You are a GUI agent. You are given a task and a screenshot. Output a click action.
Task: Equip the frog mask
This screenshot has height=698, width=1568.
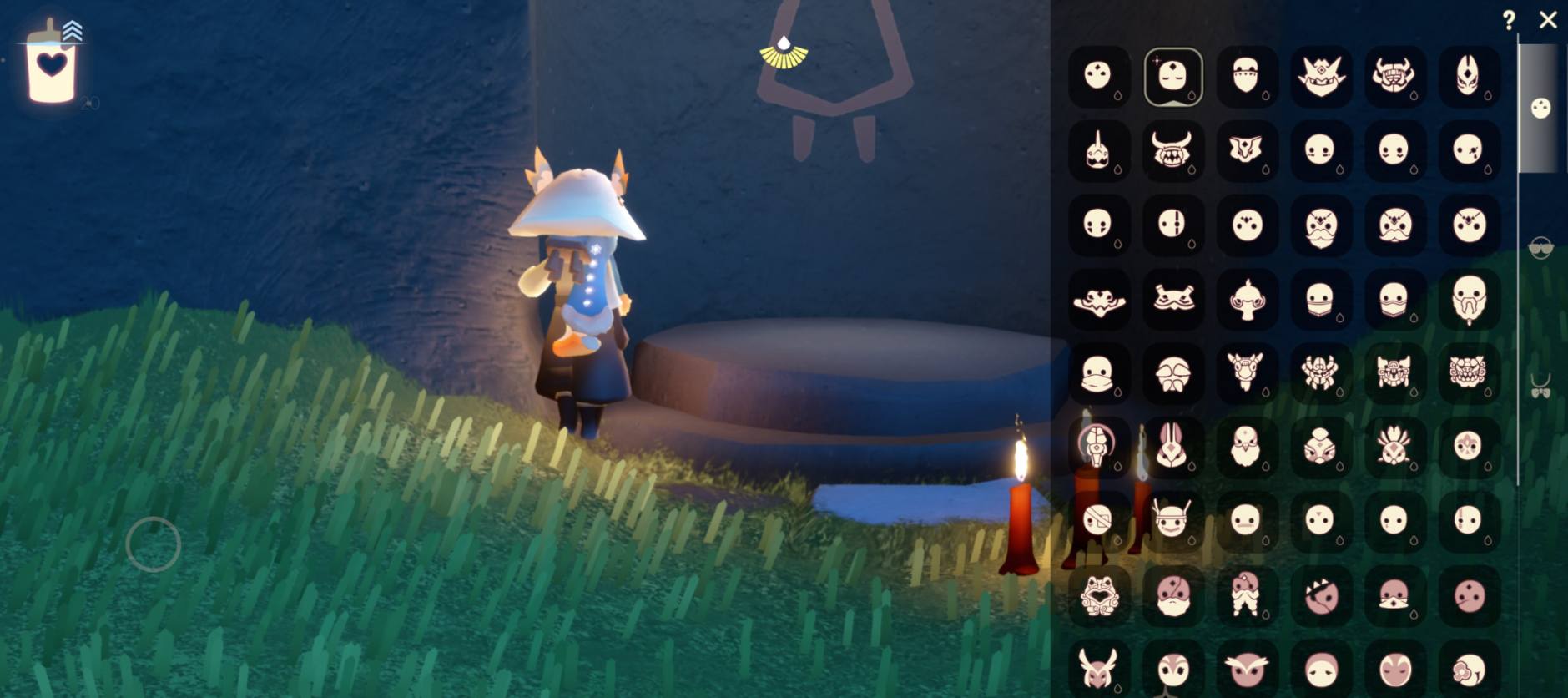point(1098,596)
